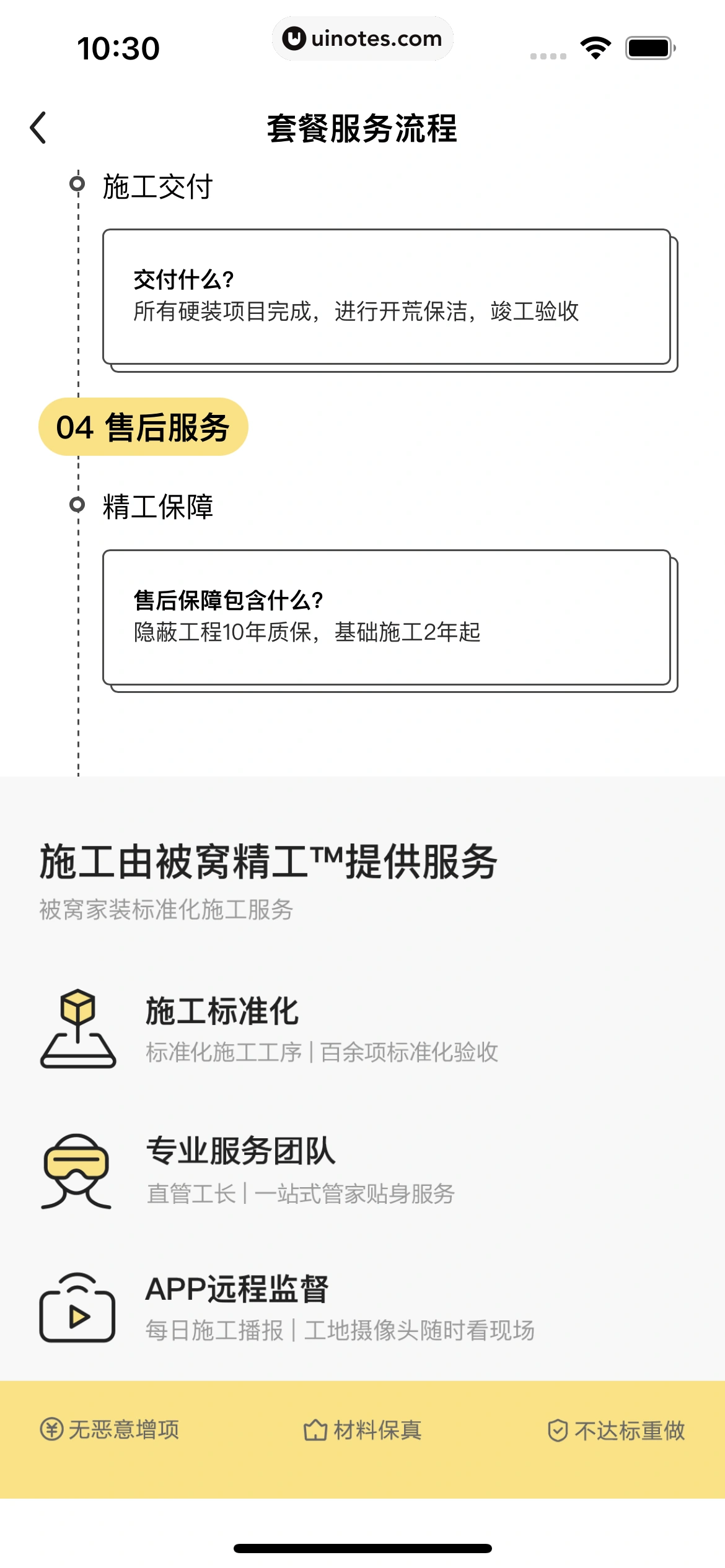Tap the back chevron to collapse view
725x1568 pixels.
coord(39,128)
